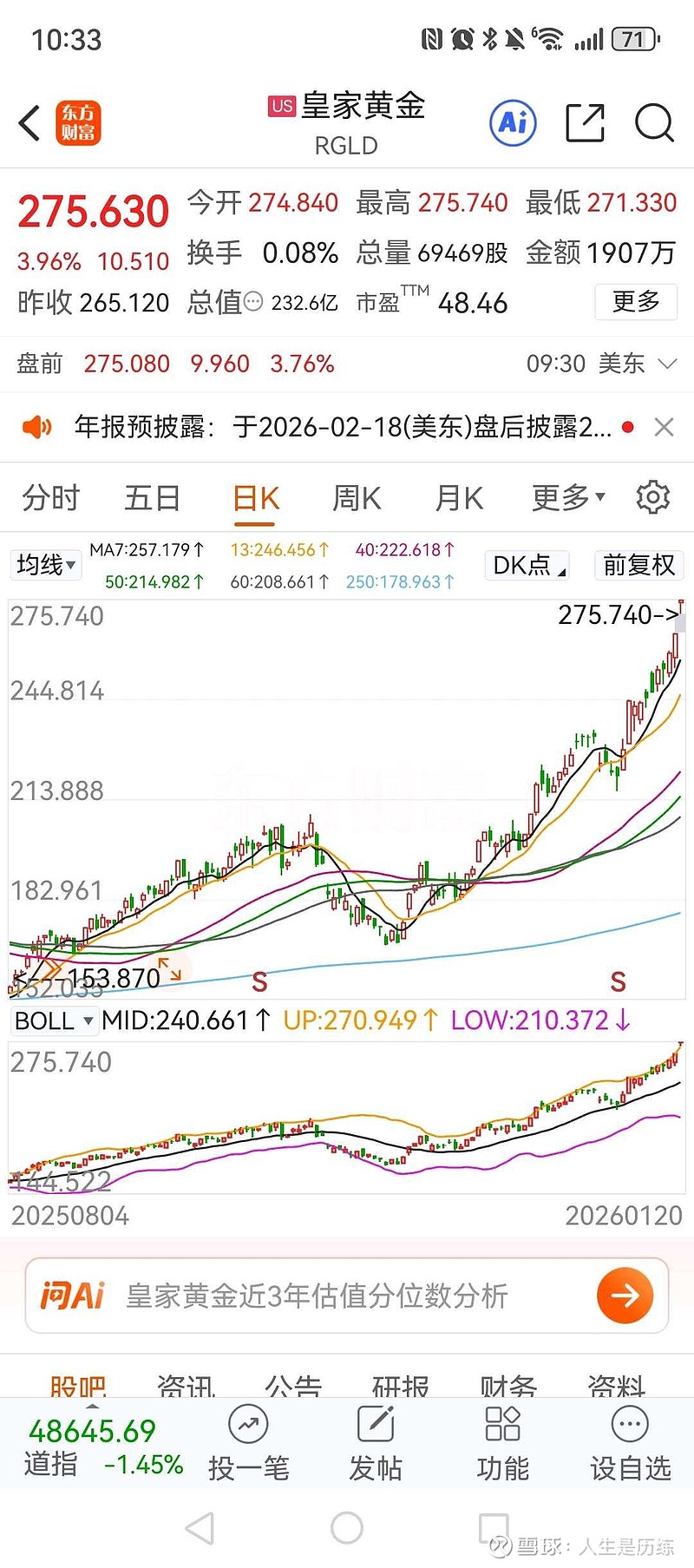Tap the 更多 button near 市盈 data

[x=636, y=302]
